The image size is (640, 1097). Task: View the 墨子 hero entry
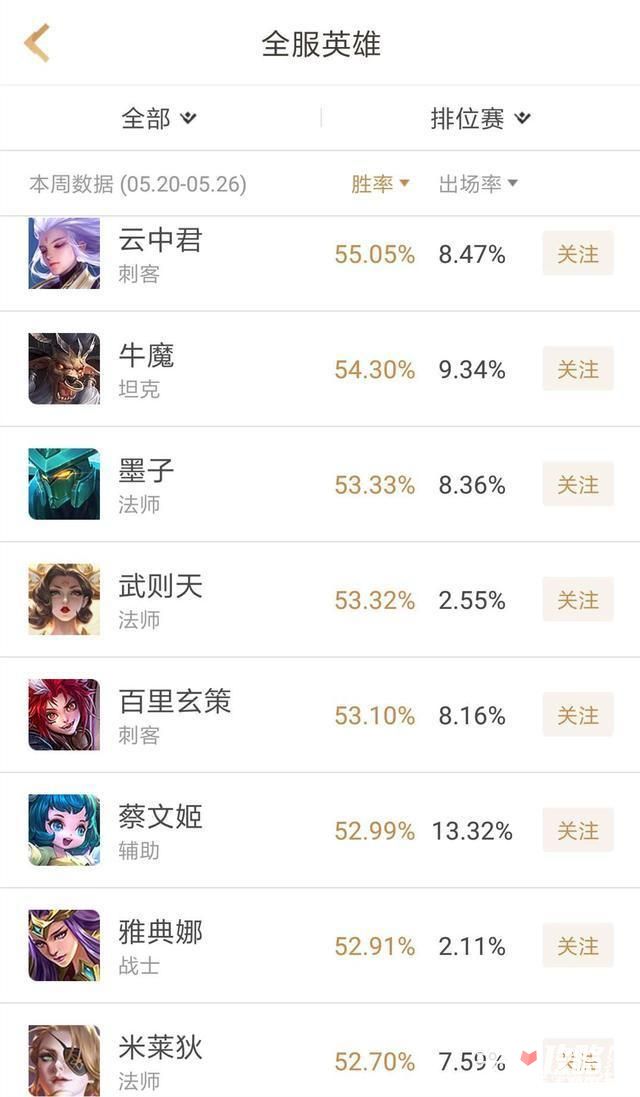coord(320,484)
